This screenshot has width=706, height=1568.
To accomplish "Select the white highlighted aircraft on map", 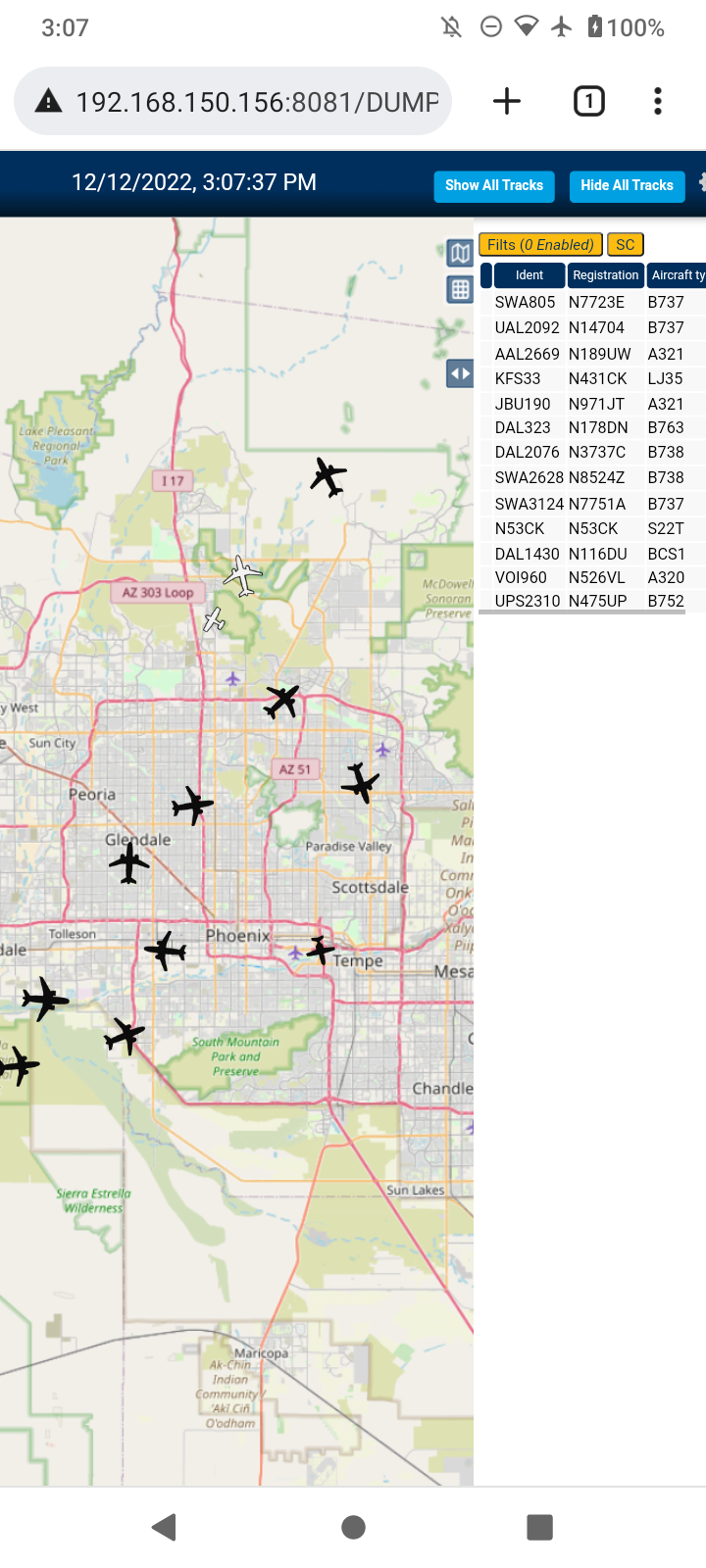I will pyautogui.click(x=242, y=575).
